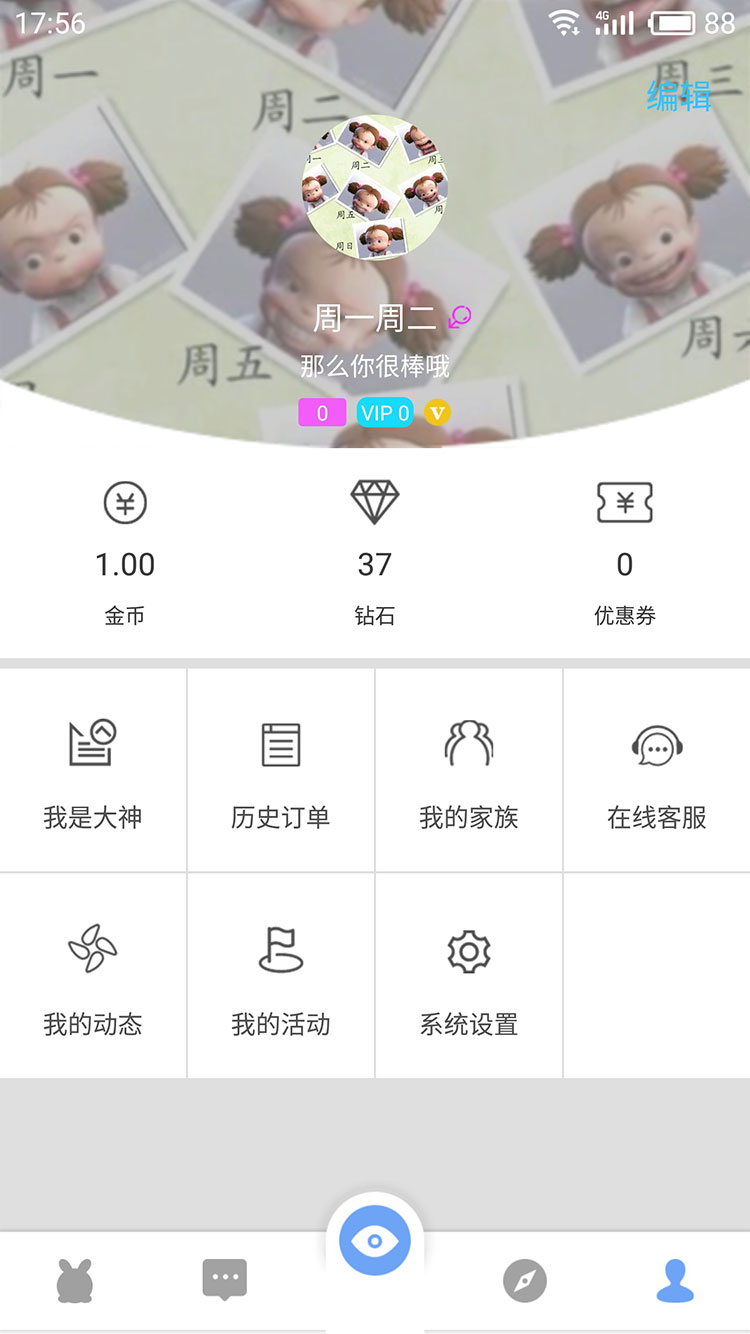Open 我的活动

[281, 976]
